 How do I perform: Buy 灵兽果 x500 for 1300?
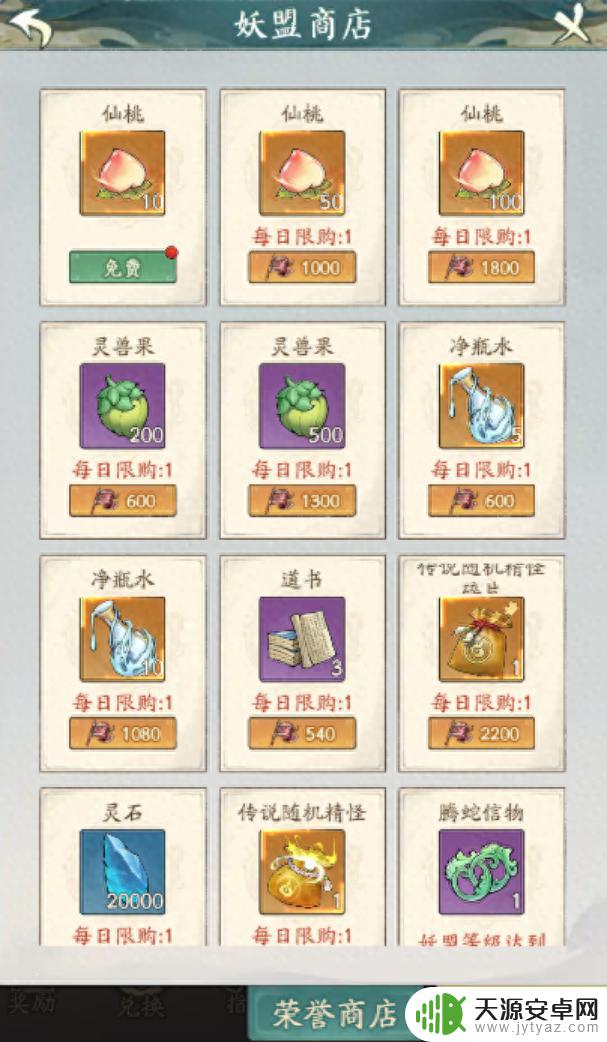tap(302, 501)
